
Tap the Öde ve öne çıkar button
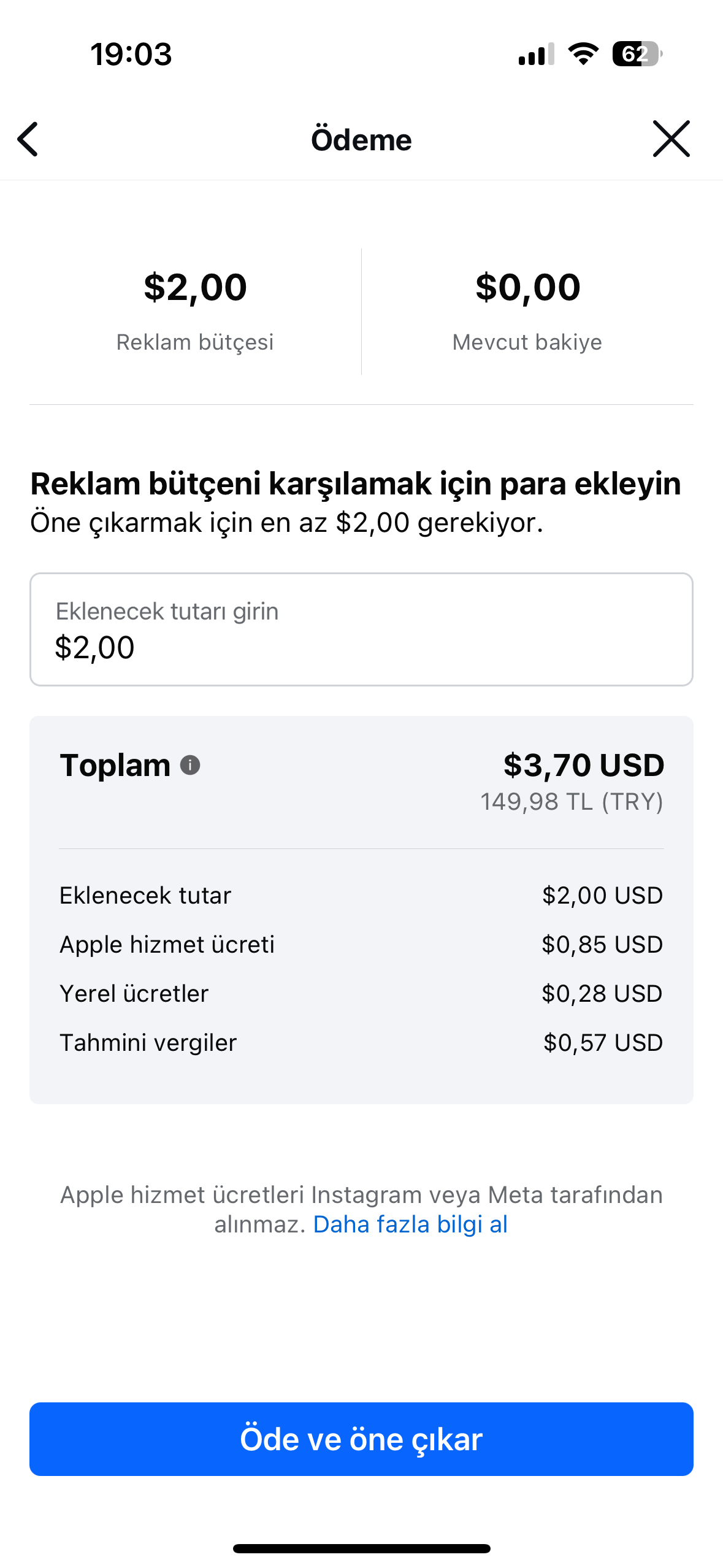pos(361,1439)
